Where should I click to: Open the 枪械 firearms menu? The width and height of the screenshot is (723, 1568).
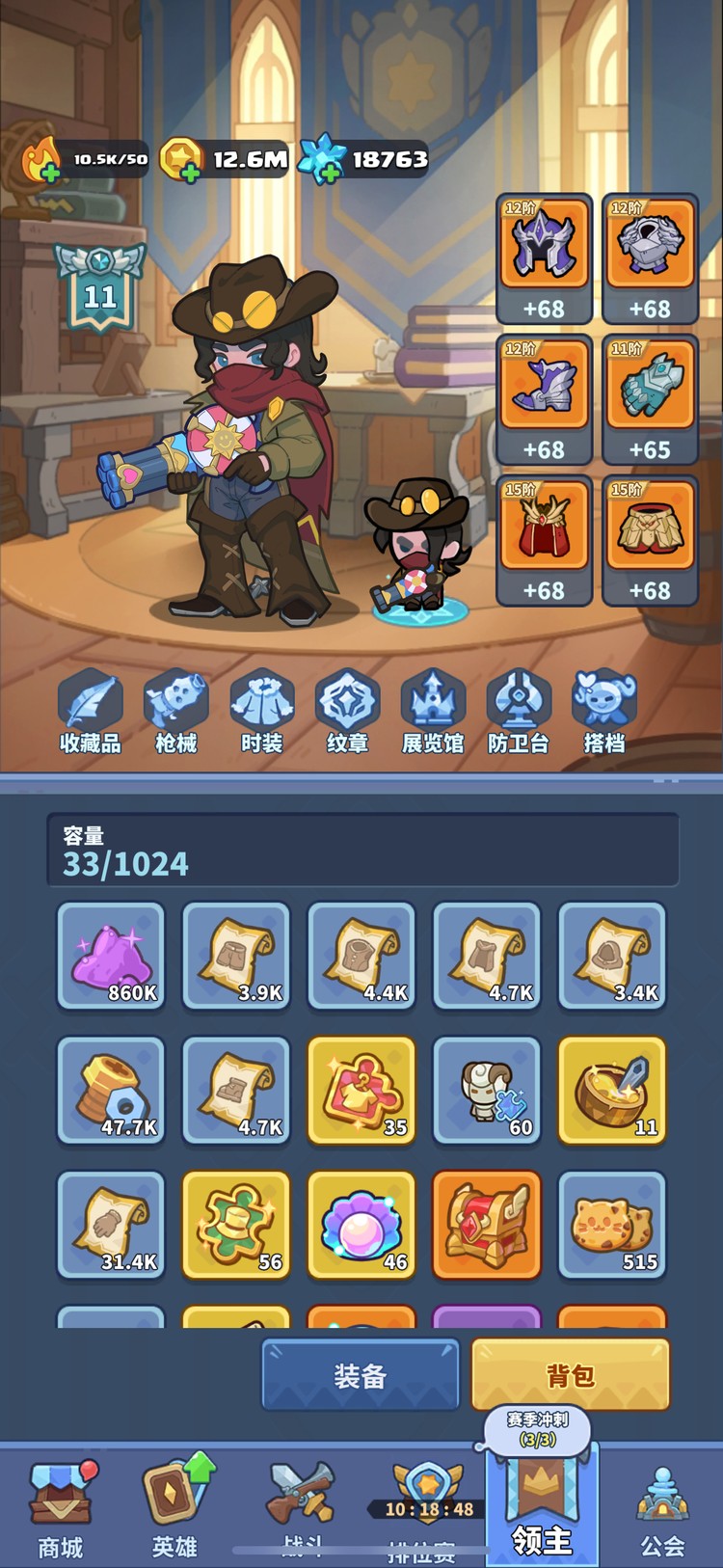[x=175, y=712]
